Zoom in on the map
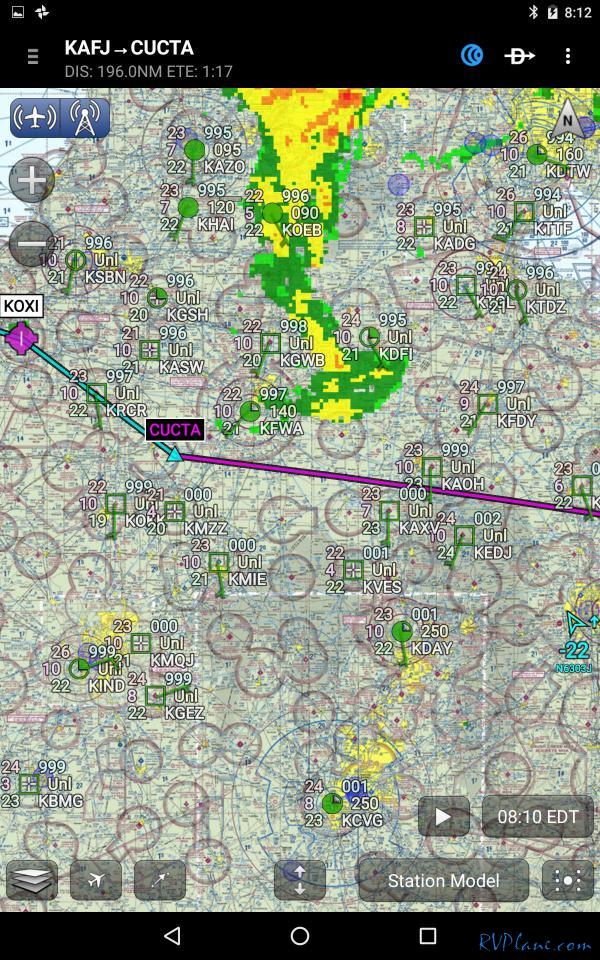 [32, 181]
